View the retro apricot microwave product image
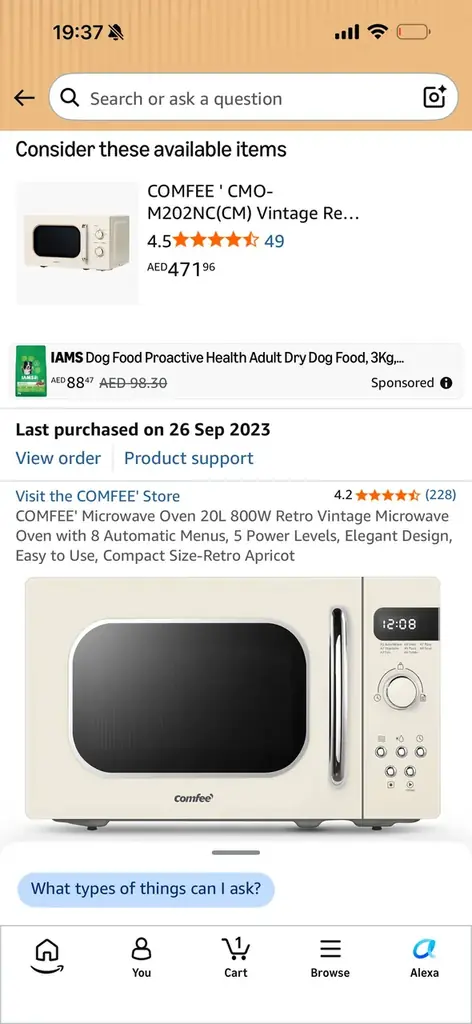472x1024 pixels. coord(233,703)
